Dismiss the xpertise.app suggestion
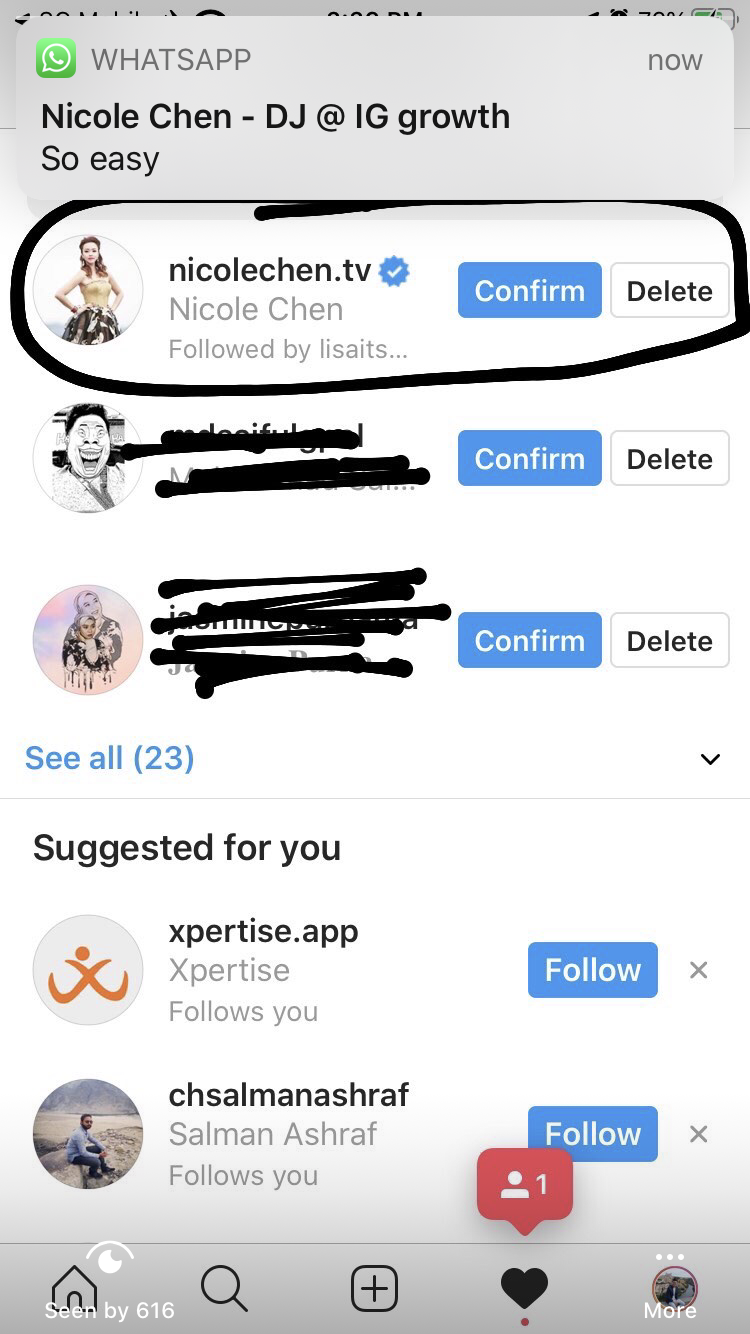Viewport: 750px width, 1334px height. coord(699,970)
